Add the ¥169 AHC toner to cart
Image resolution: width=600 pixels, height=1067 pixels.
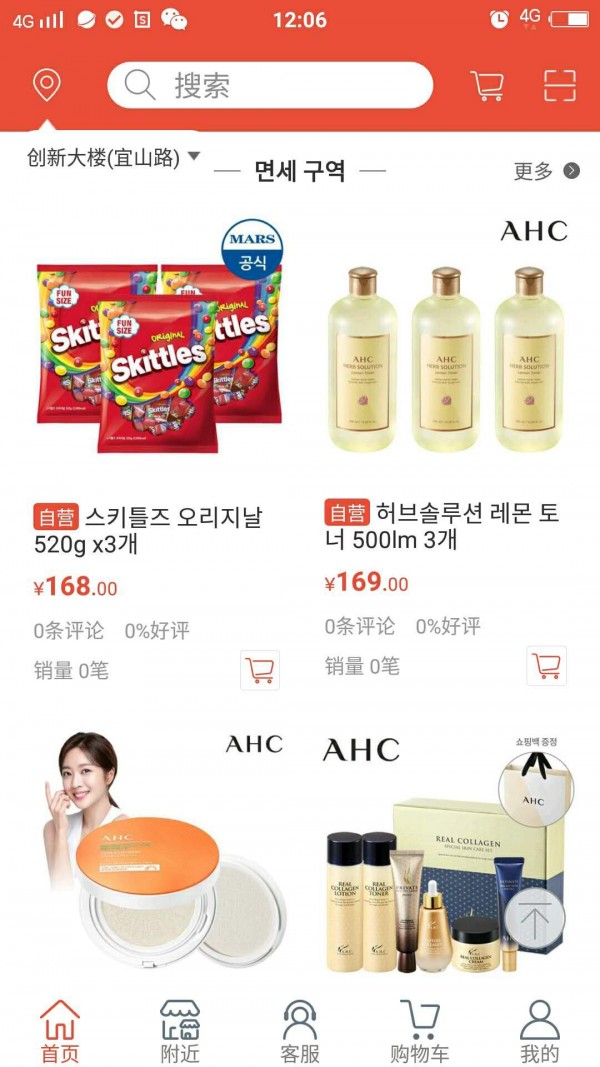546,666
